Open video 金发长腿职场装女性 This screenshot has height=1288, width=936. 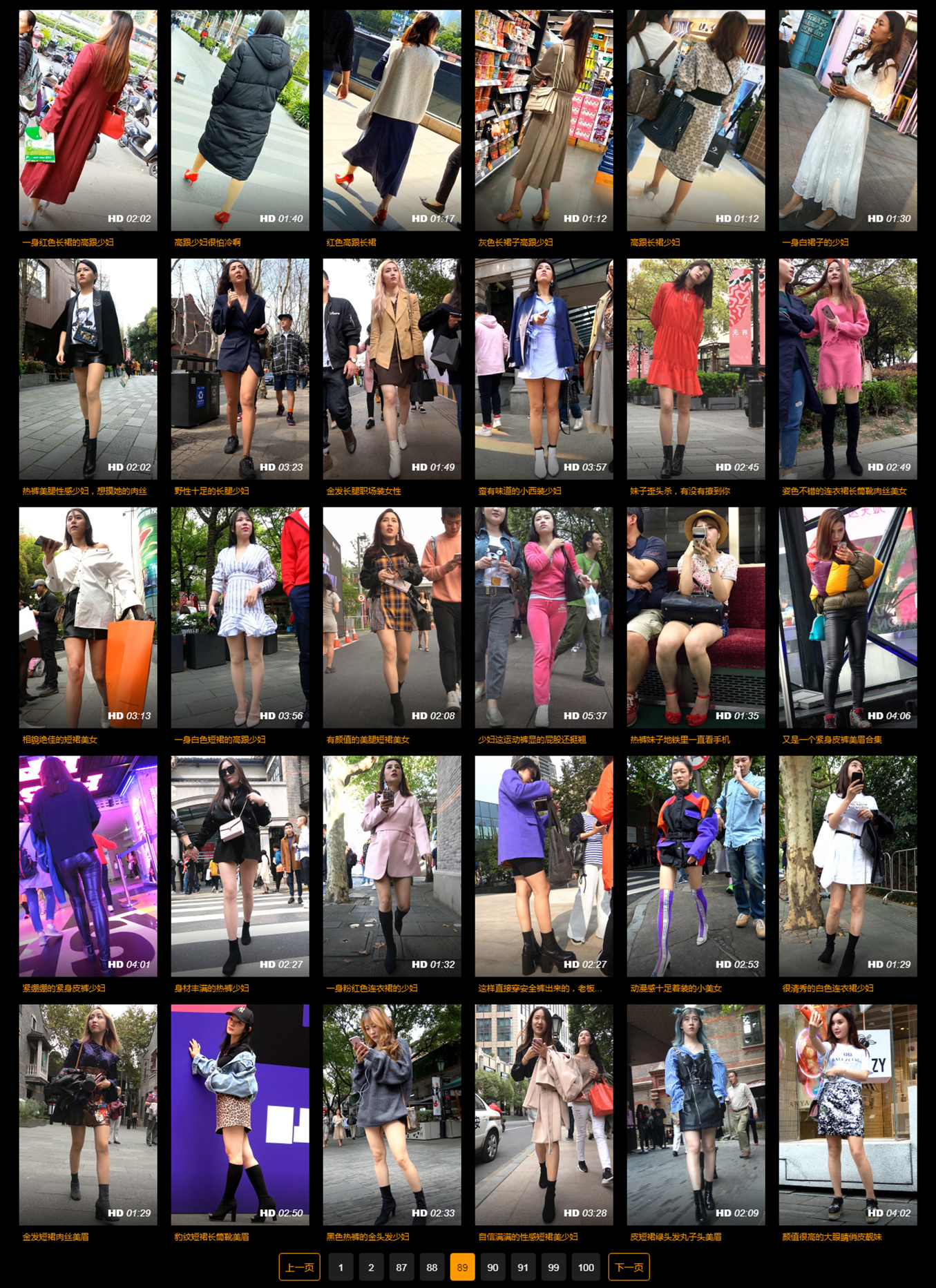pyautogui.click(x=392, y=369)
